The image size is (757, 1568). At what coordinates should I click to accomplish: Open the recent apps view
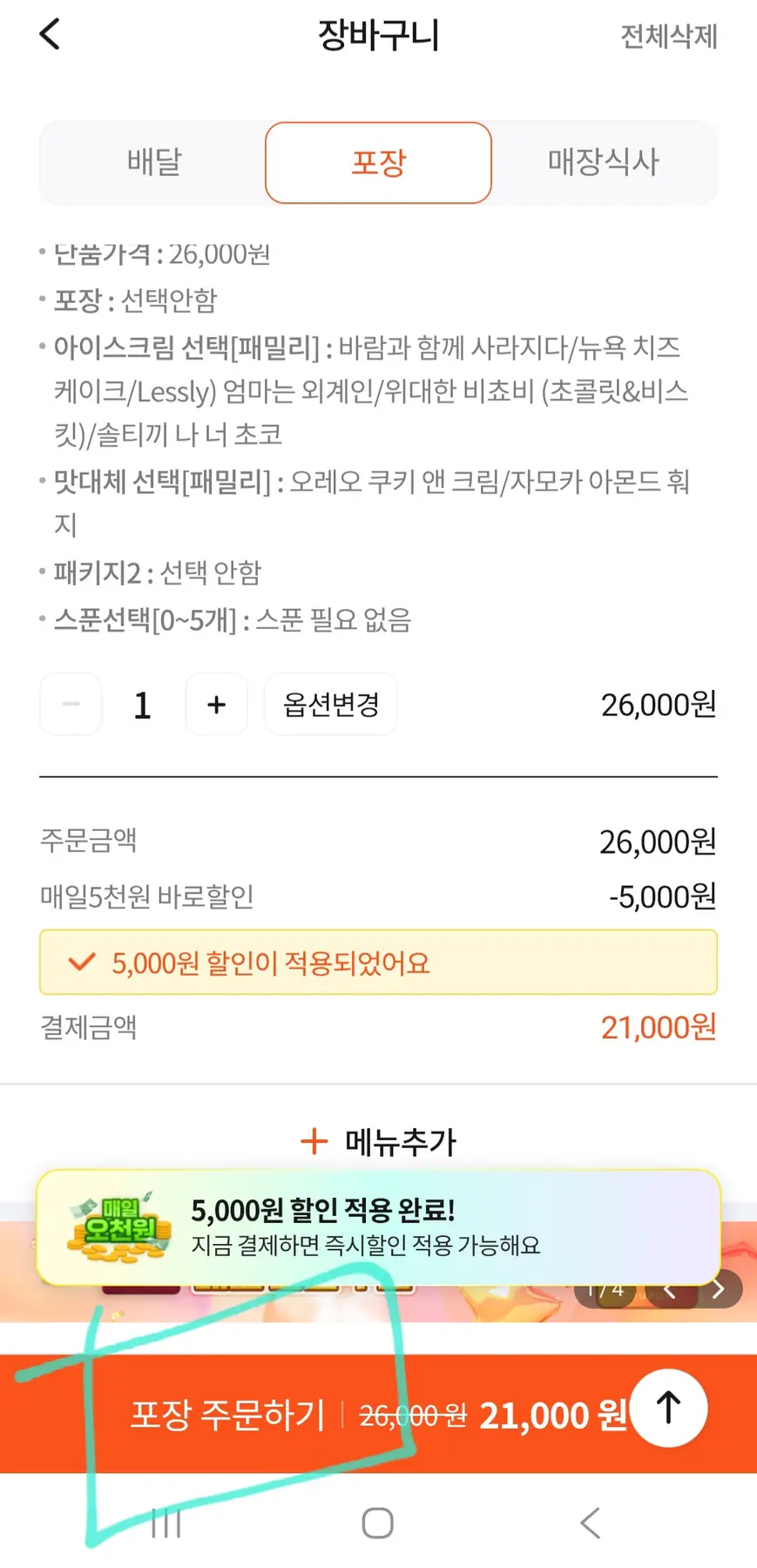point(166,1523)
